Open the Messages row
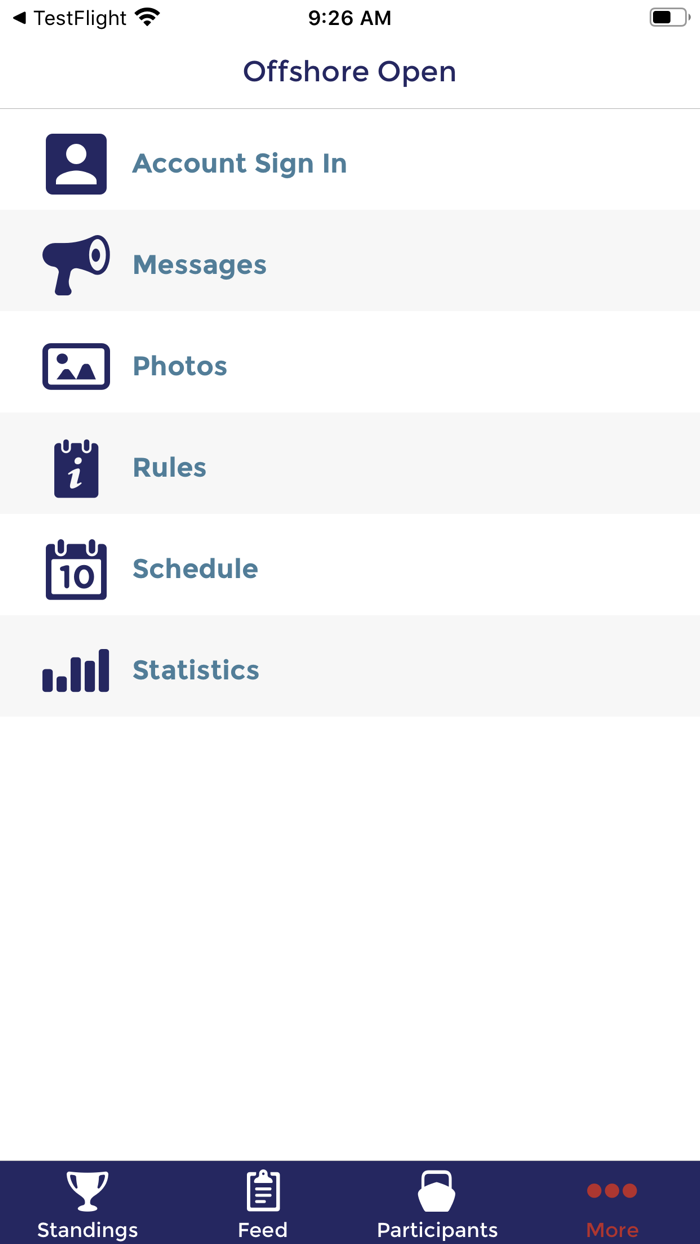Image resolution: width=700 pixels, height=1244 pixels. [x=350, y=264]
